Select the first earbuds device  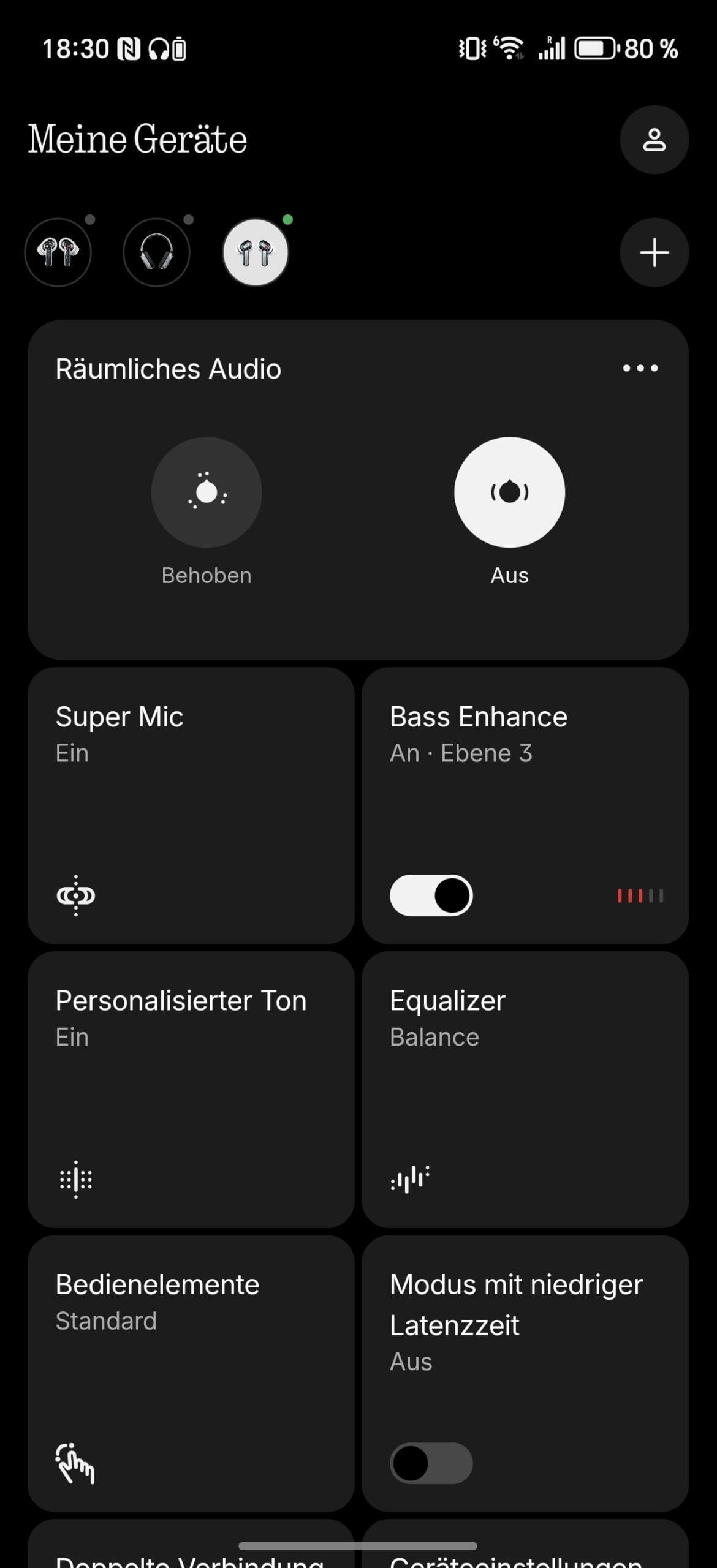(58, 252)
